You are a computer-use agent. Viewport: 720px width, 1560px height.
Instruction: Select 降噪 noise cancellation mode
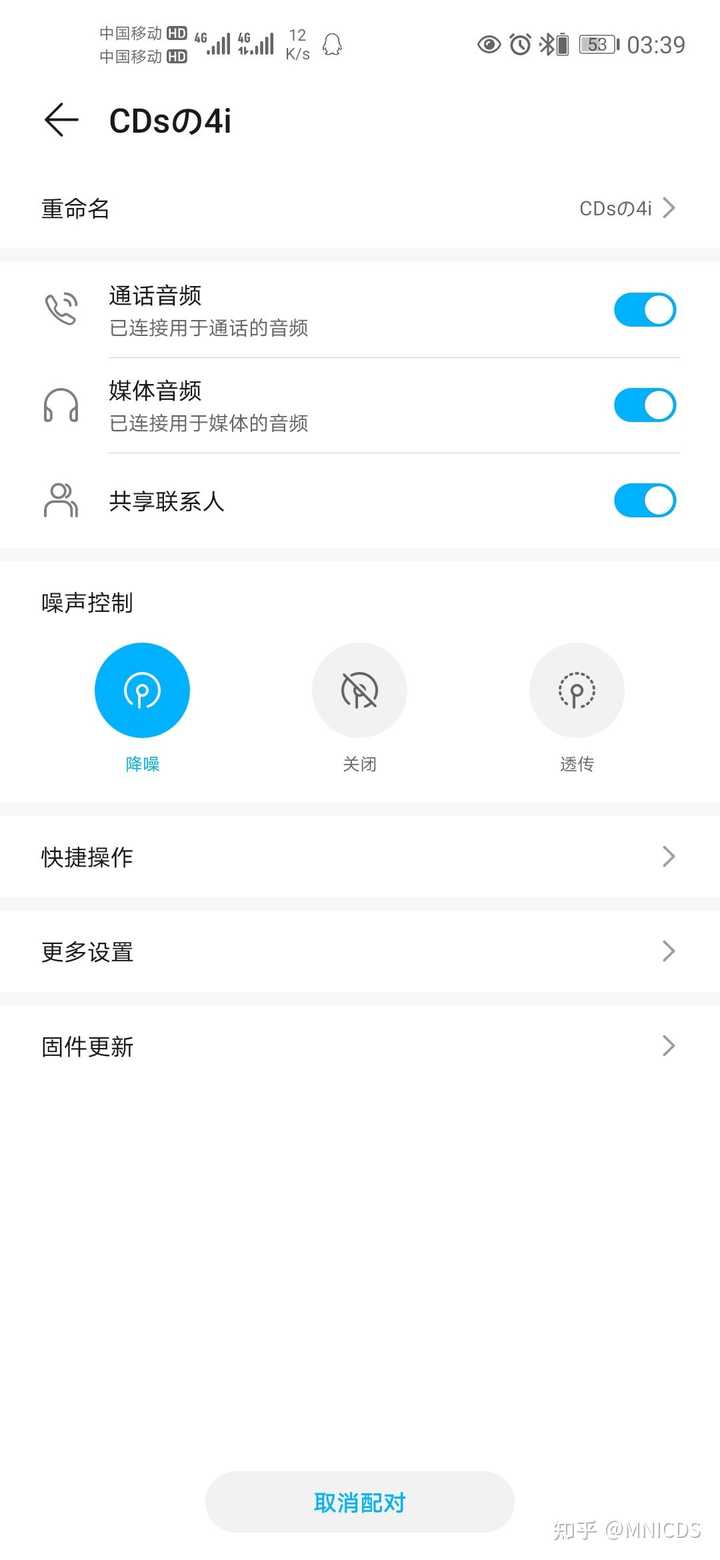142,690
